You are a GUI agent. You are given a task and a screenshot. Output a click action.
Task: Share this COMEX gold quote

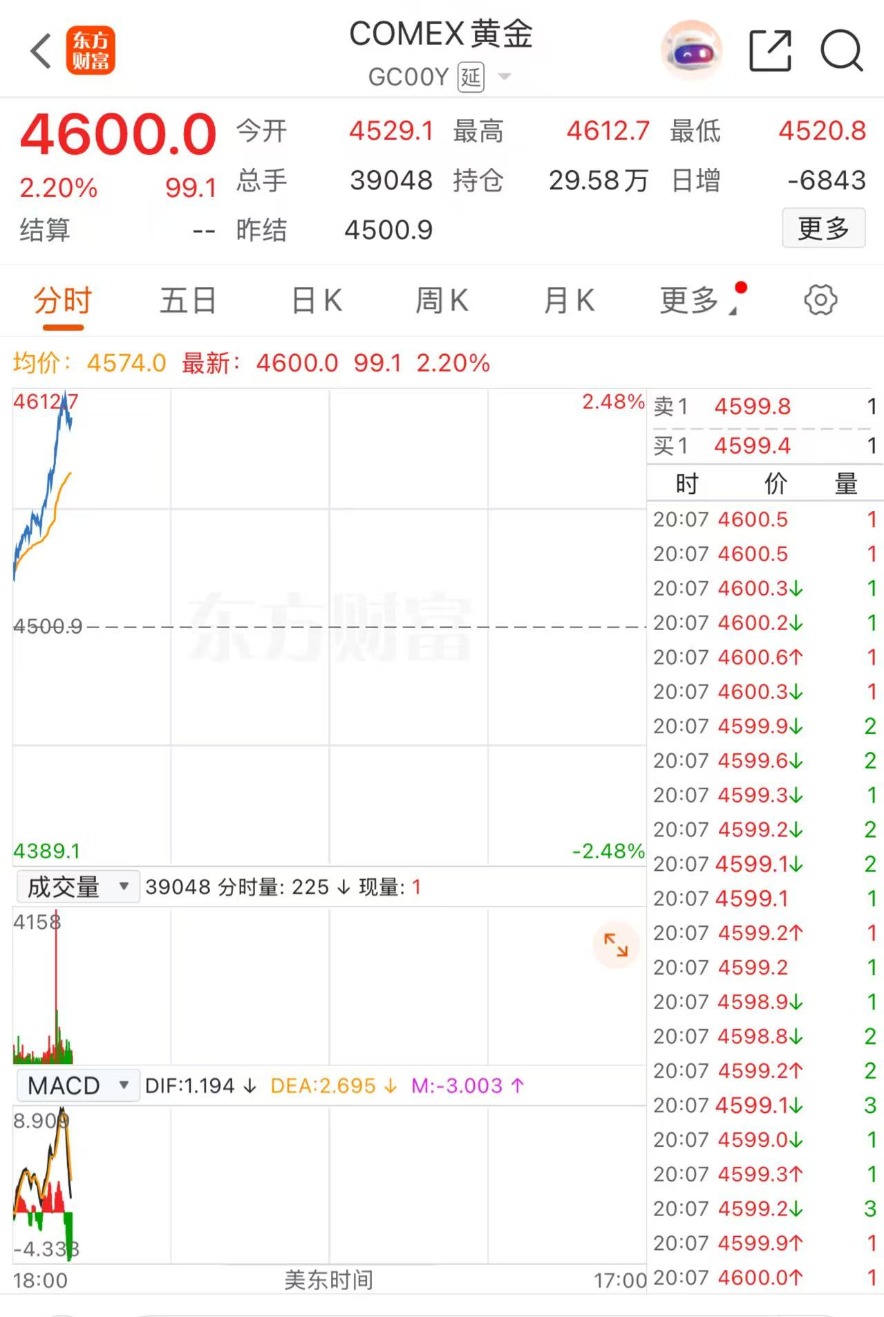coord(770,51)
